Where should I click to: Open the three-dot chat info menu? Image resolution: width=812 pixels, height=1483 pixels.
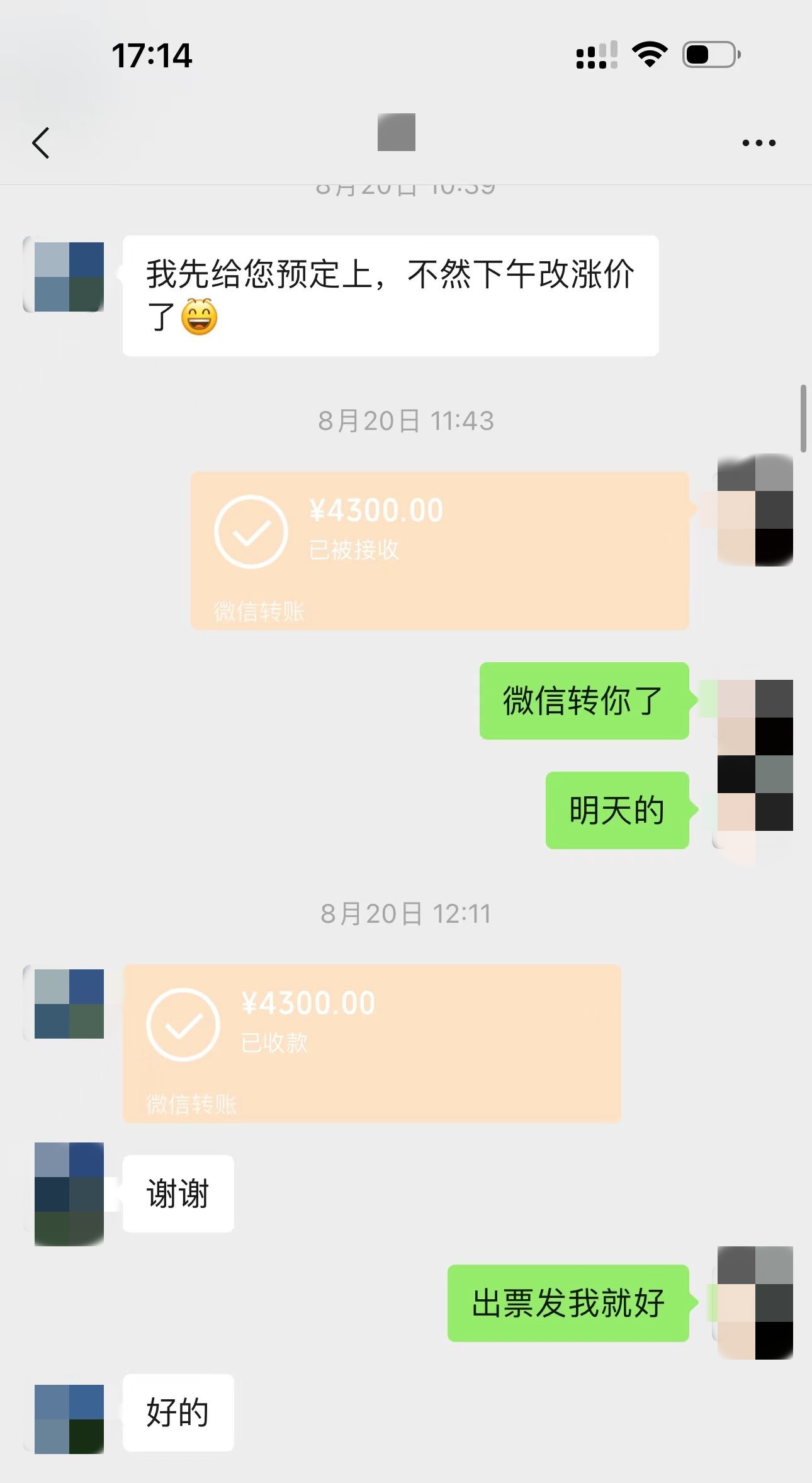click(758, 144)
